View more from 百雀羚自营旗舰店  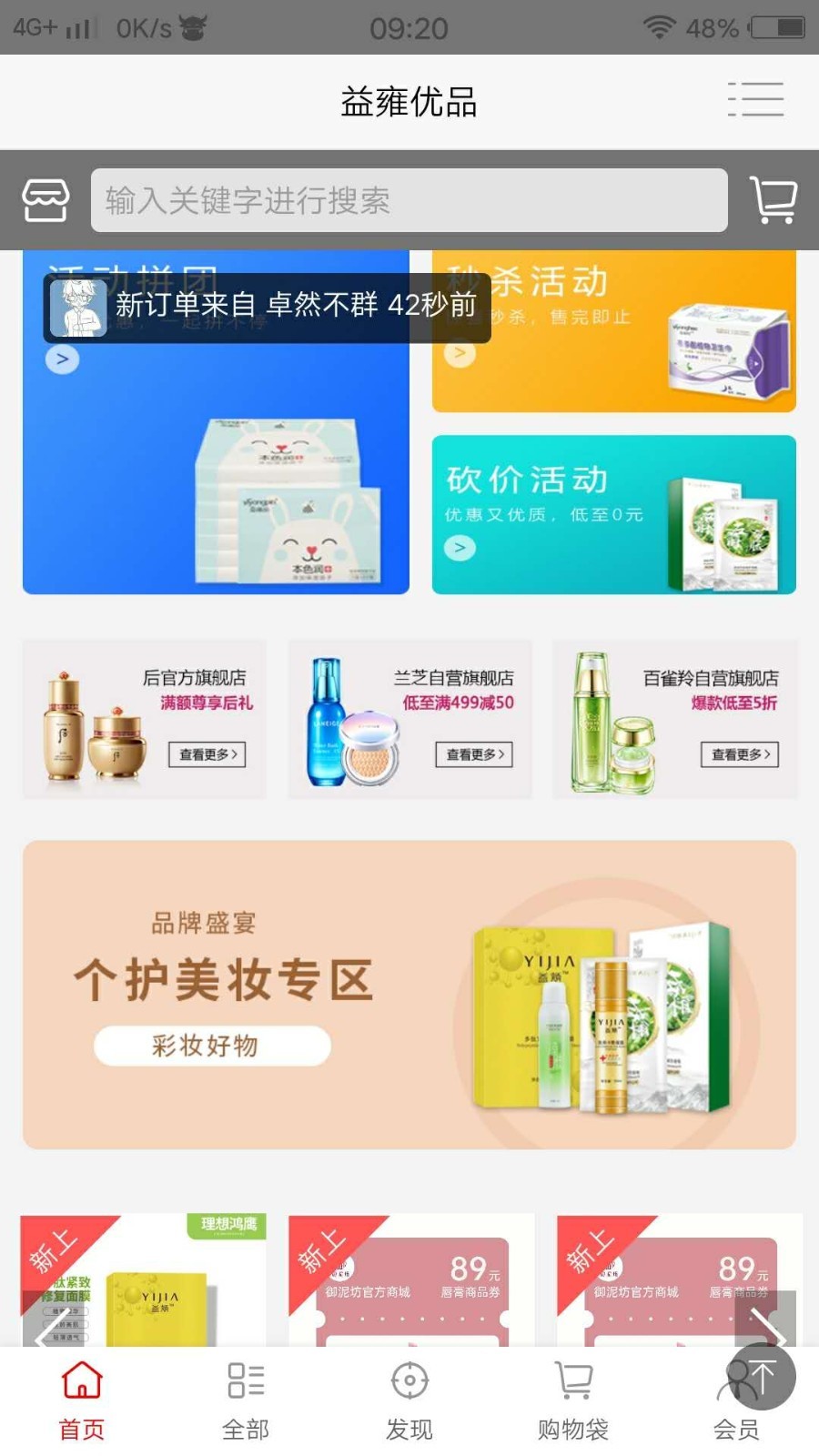coord(739,754)
